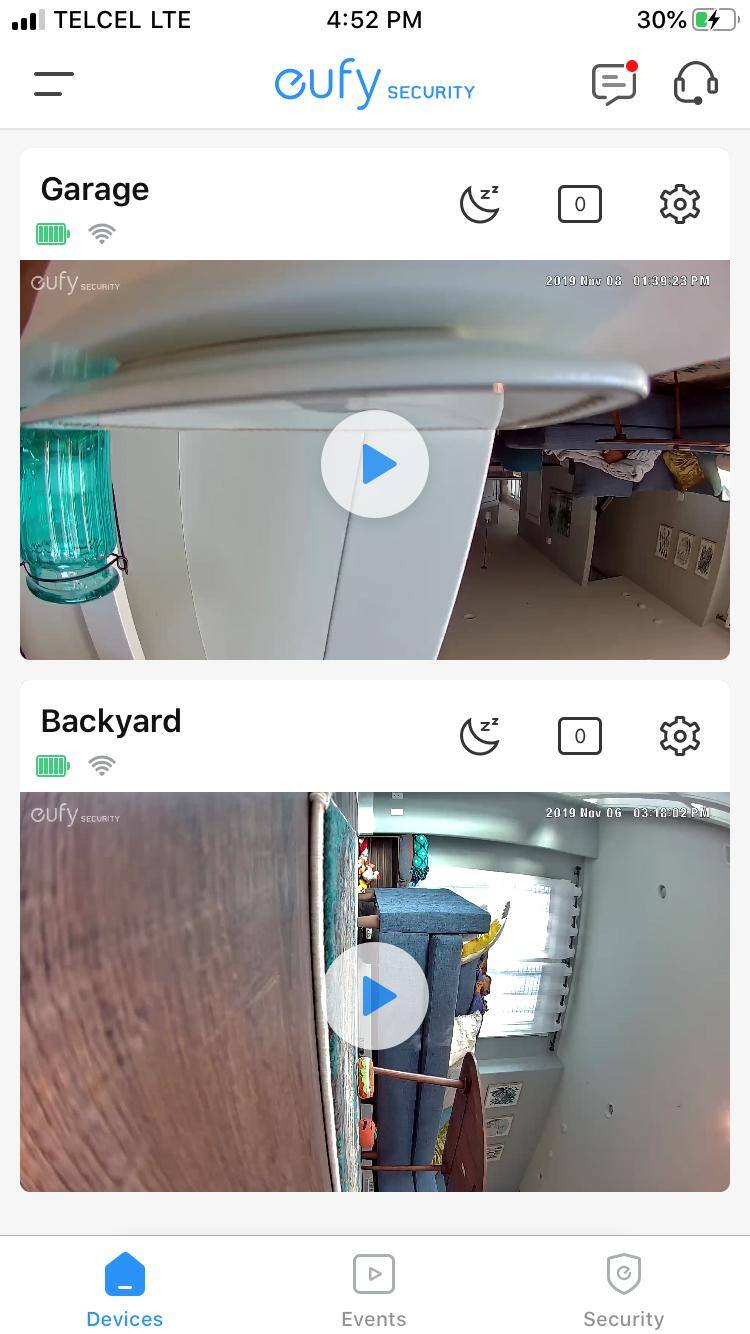
Task: Switch to the Devices tab
Action: (x=125, y=1290)
